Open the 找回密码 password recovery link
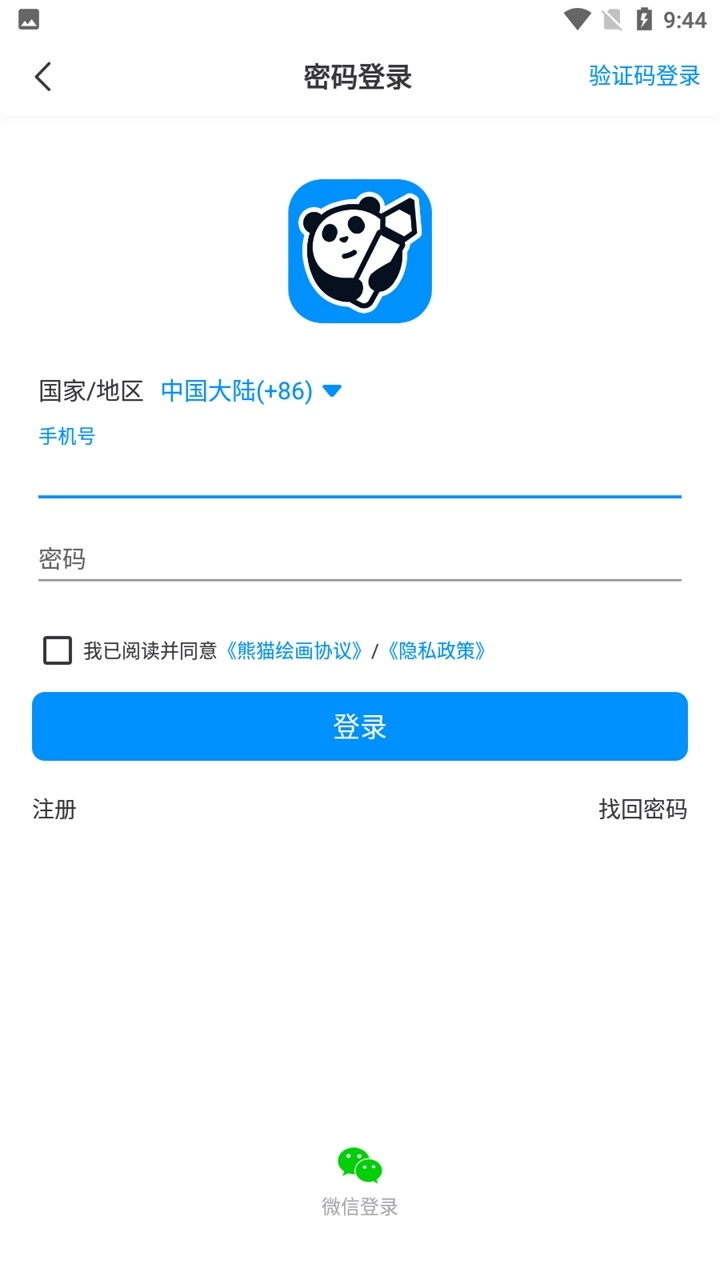The image size is (720, 1280). click(x=644, y=809)
